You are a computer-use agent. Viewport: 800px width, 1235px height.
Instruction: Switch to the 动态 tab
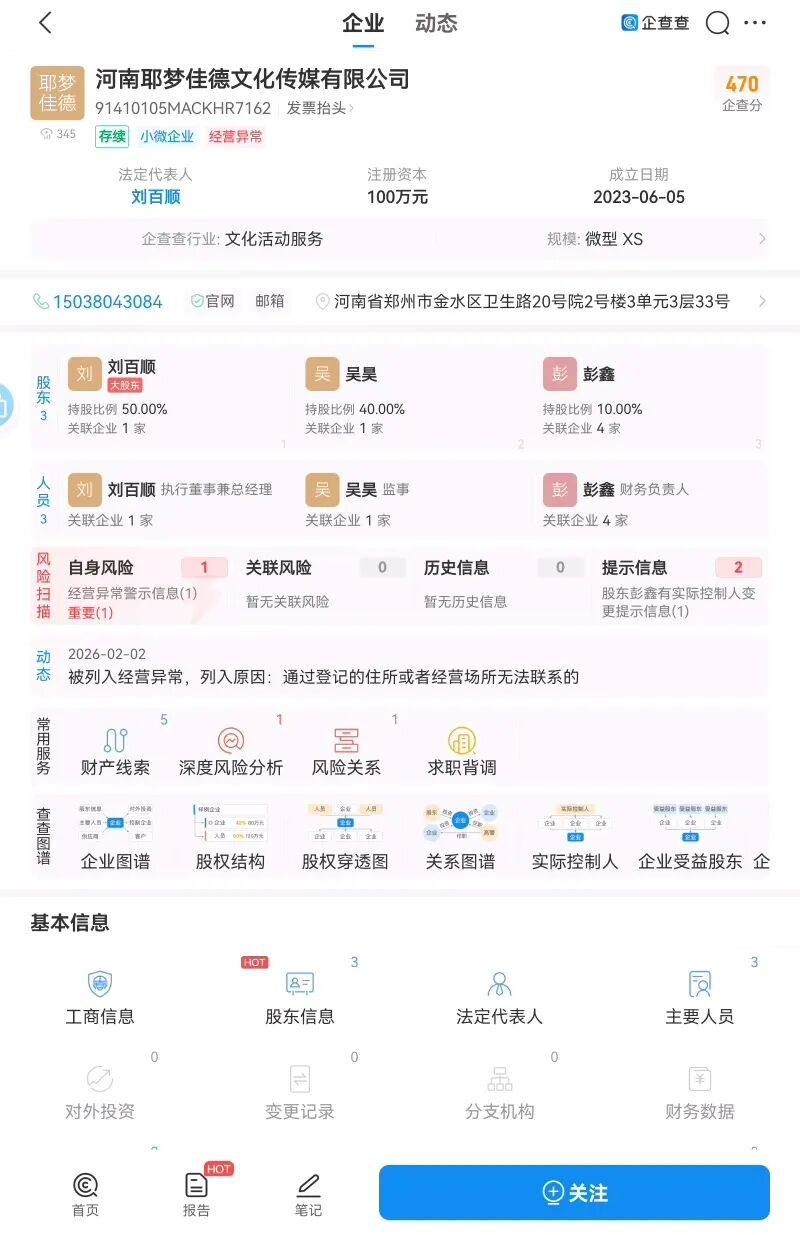point(436,24)
